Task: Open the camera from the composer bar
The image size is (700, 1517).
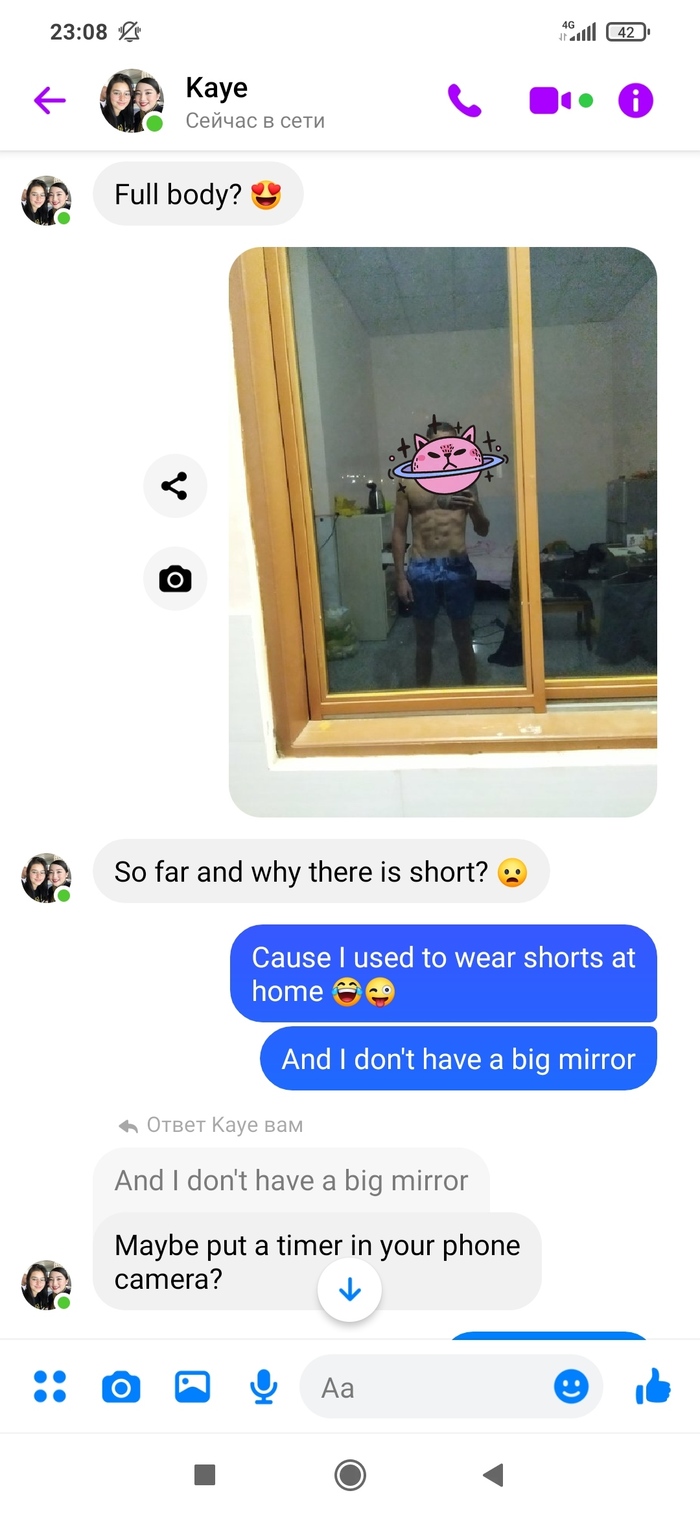Action: click(x=121, y=1387)
